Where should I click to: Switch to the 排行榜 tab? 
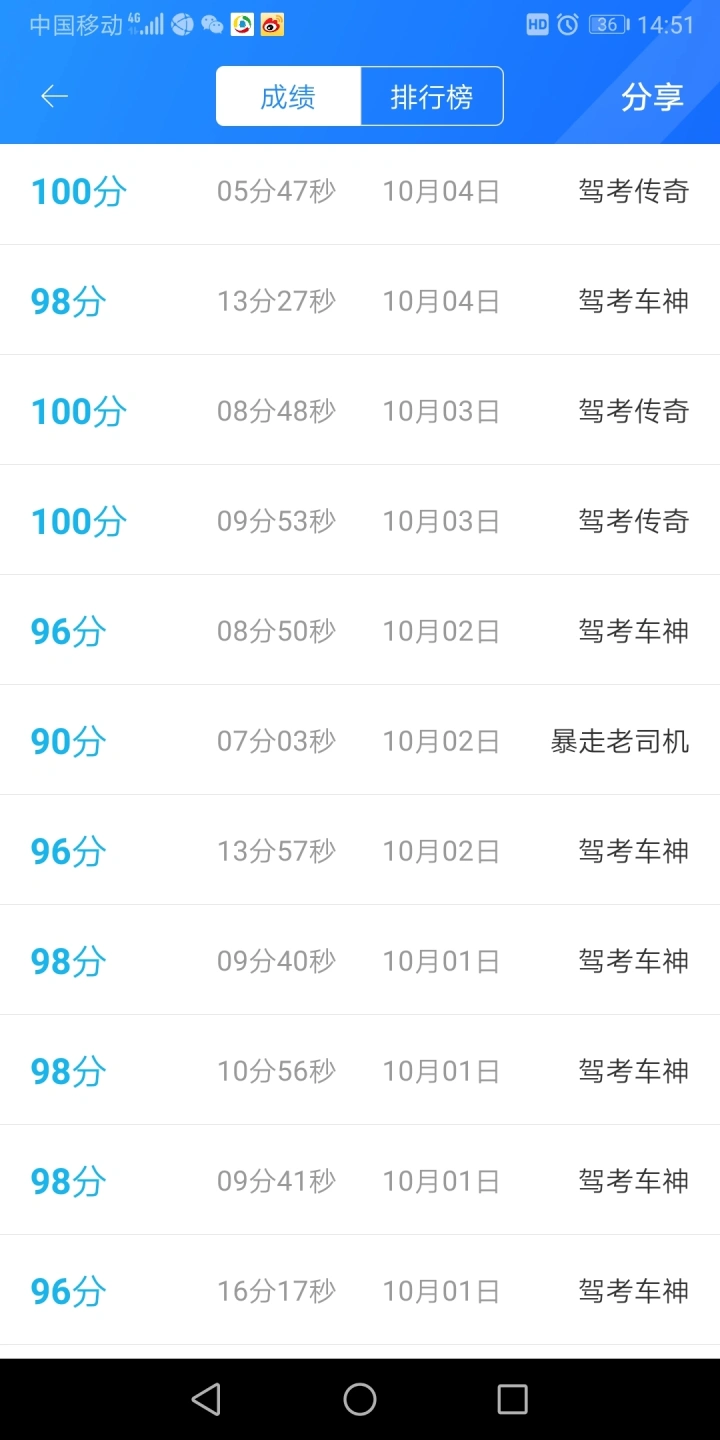[432, 97]
